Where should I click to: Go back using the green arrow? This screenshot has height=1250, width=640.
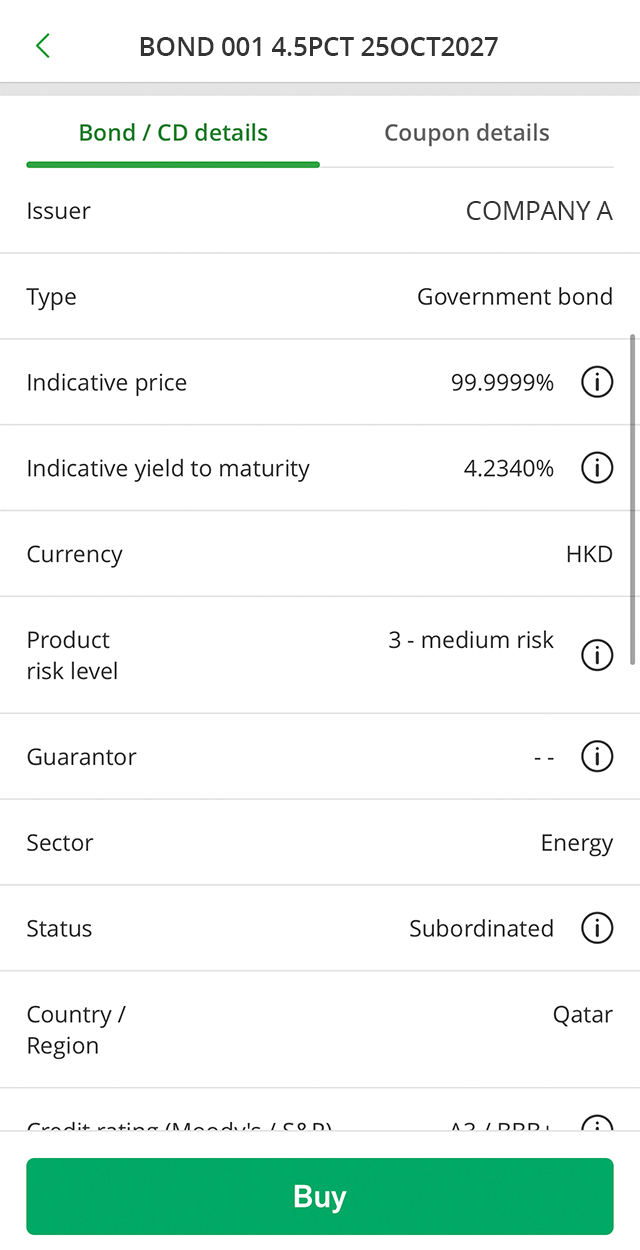click(x=42, y=46)
